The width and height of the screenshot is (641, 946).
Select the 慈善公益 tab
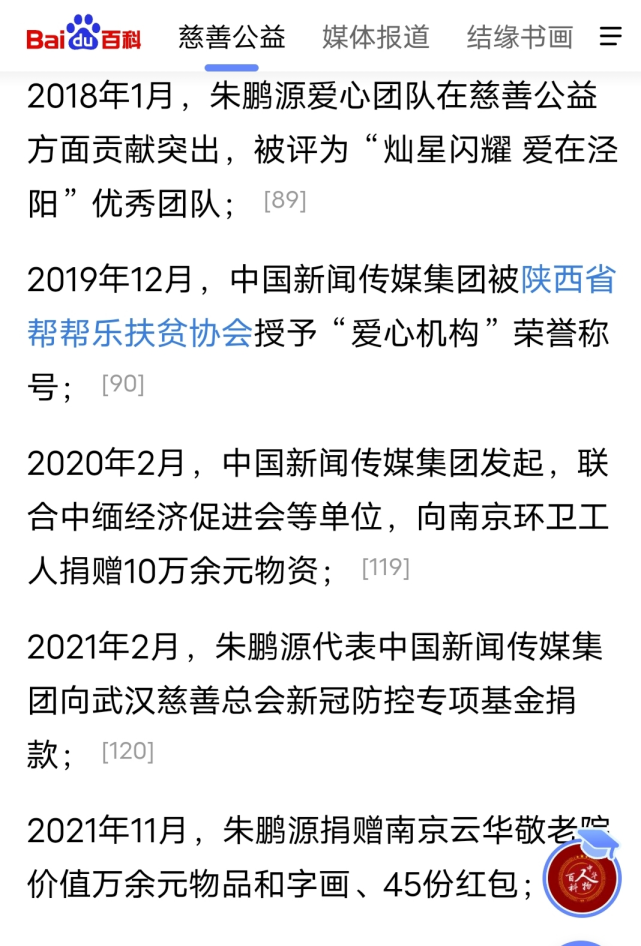[x=232, y=38]
